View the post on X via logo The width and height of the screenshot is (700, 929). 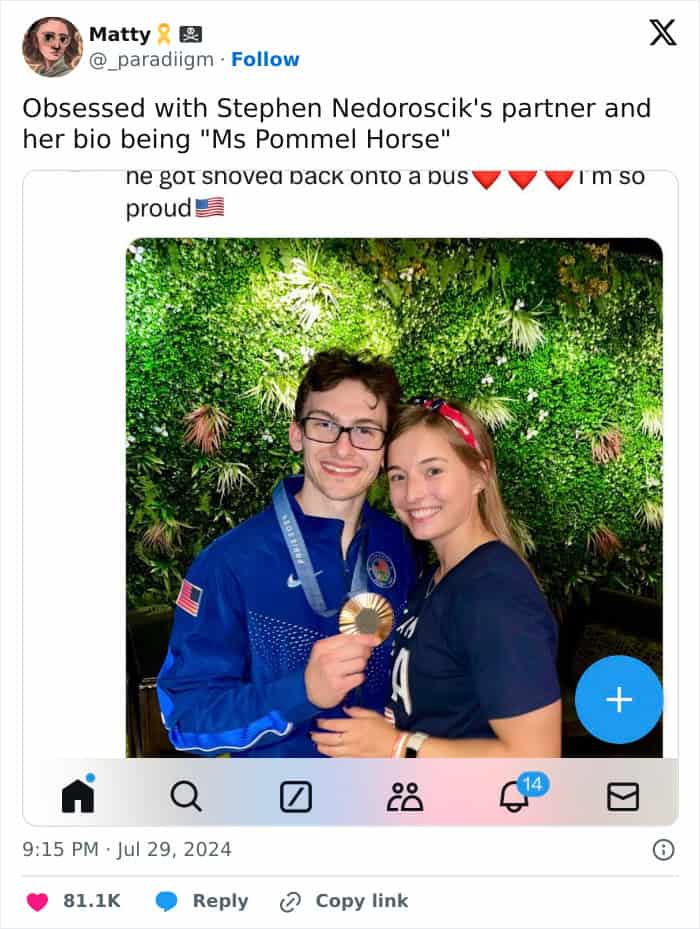pyautogui.click(x=662, y=33)
